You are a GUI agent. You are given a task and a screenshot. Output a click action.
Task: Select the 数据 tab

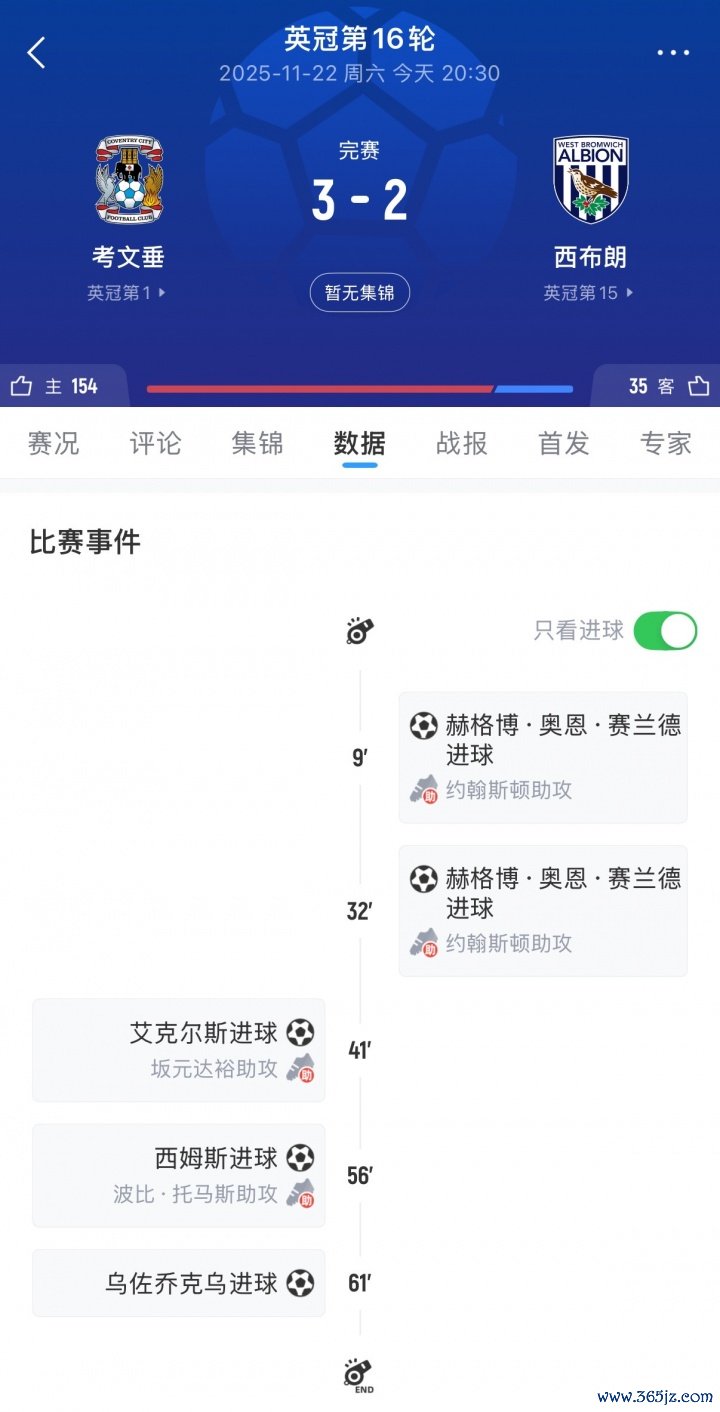(360, 443)
